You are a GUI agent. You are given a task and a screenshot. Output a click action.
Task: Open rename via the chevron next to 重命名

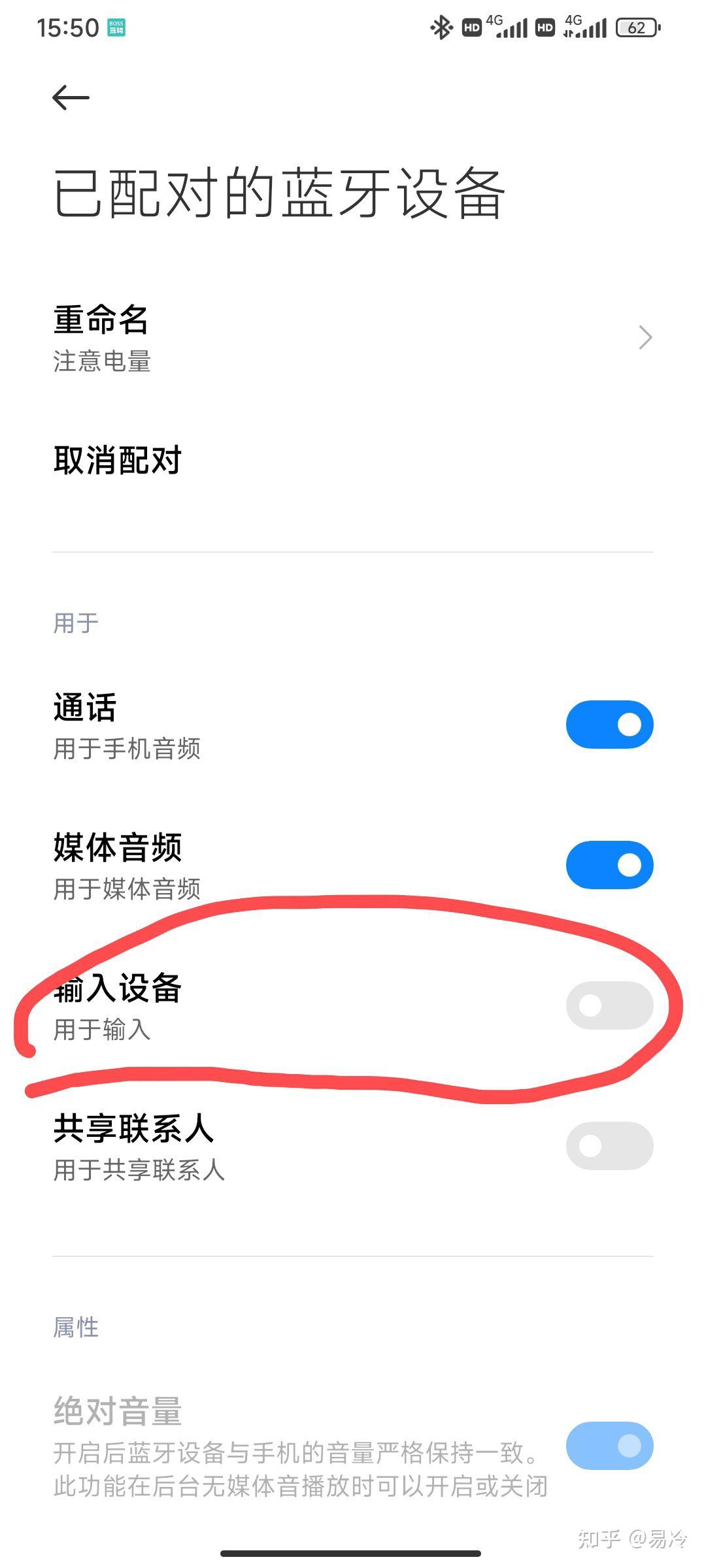pyautogui.click(x=646, y=337)
